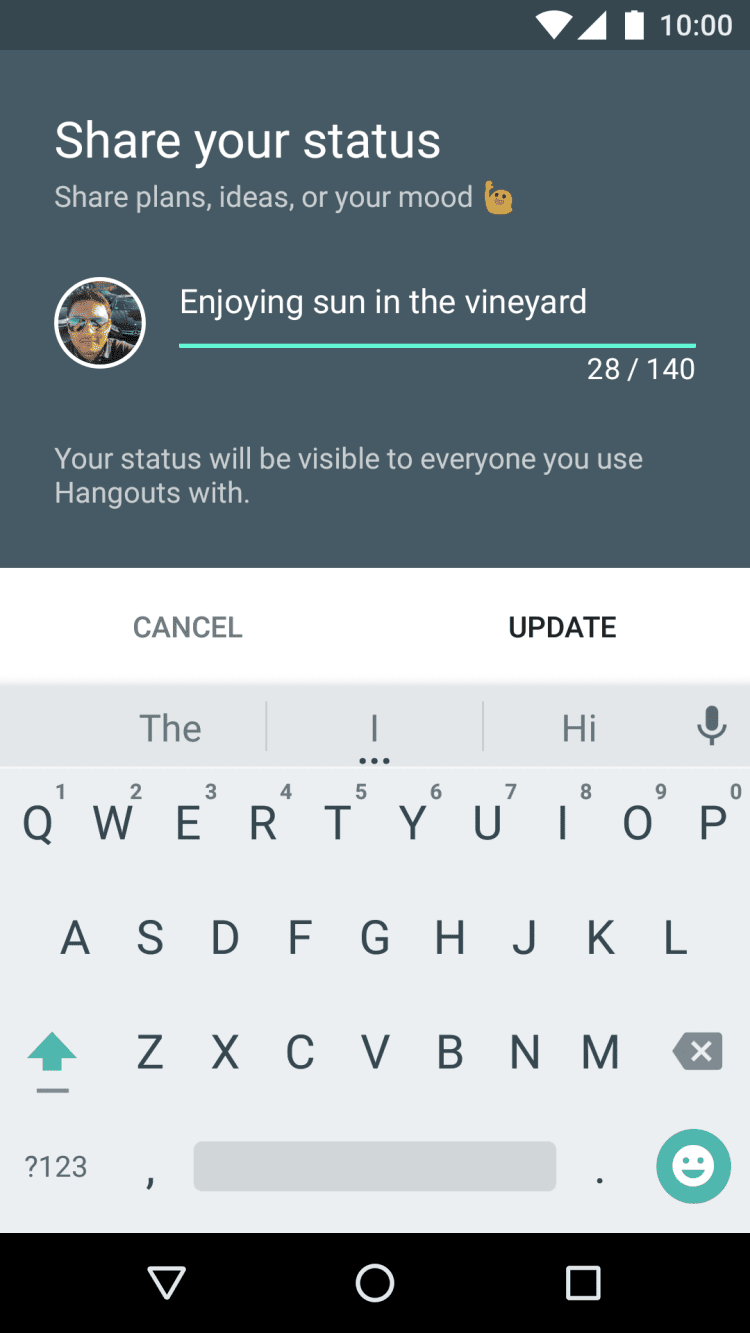Type the letter Q key
Image resolution: width=750 pixels, height=1333 pixels.
(x=38, y=824)
